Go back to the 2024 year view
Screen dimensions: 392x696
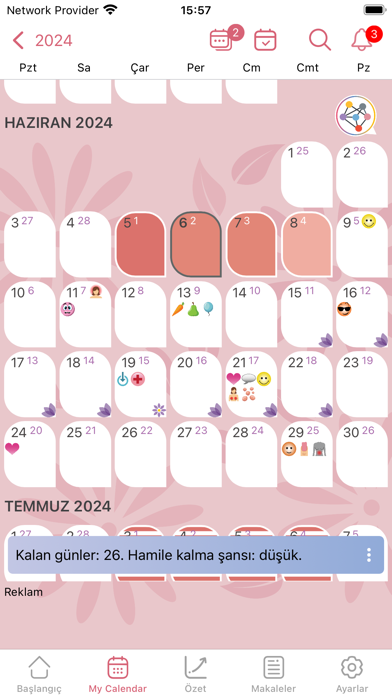42,41
